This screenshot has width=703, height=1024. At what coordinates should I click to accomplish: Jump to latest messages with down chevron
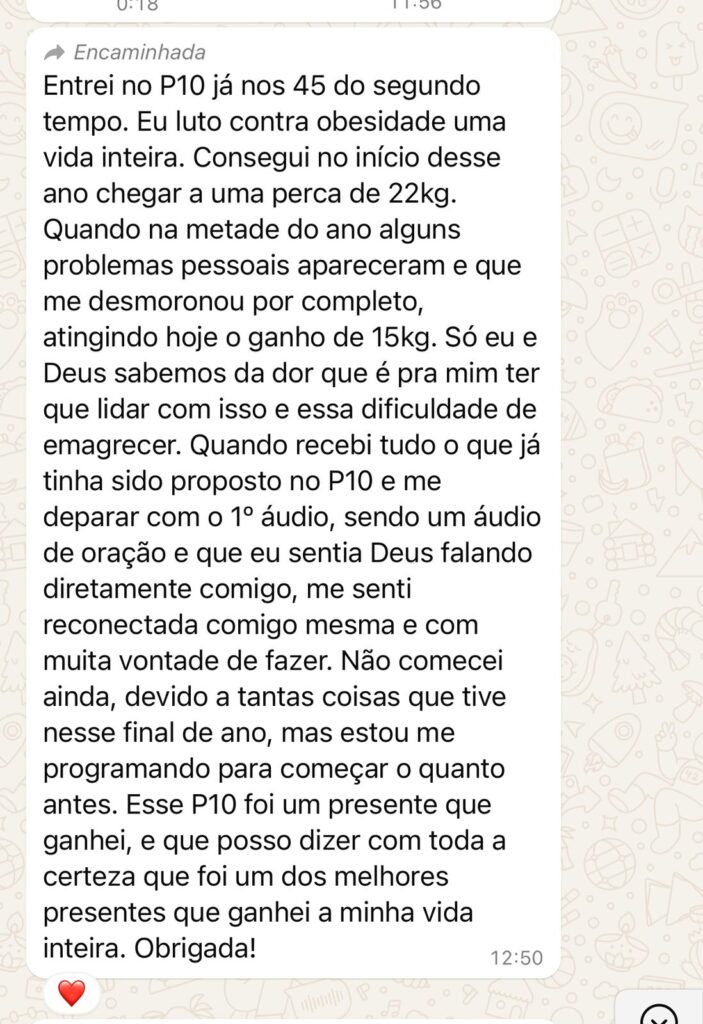[x=659, y=1012]
